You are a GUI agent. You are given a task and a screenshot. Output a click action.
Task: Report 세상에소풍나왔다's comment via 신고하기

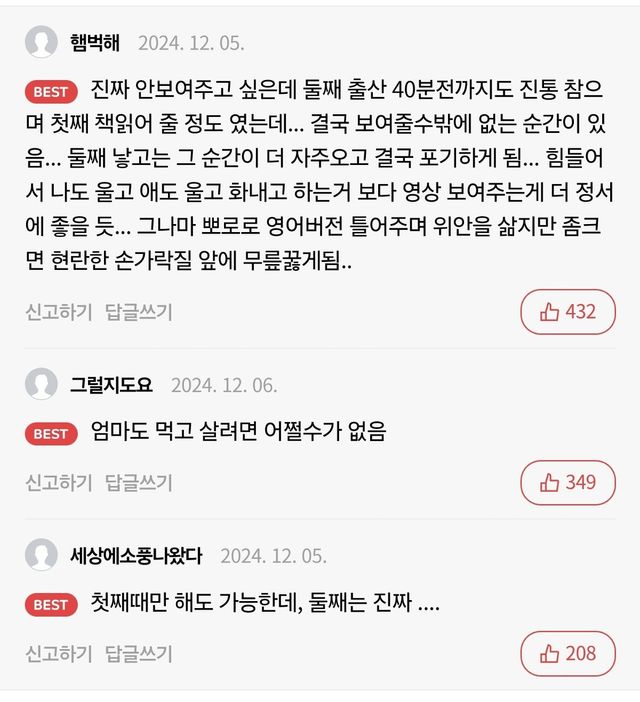coord(59,654)
